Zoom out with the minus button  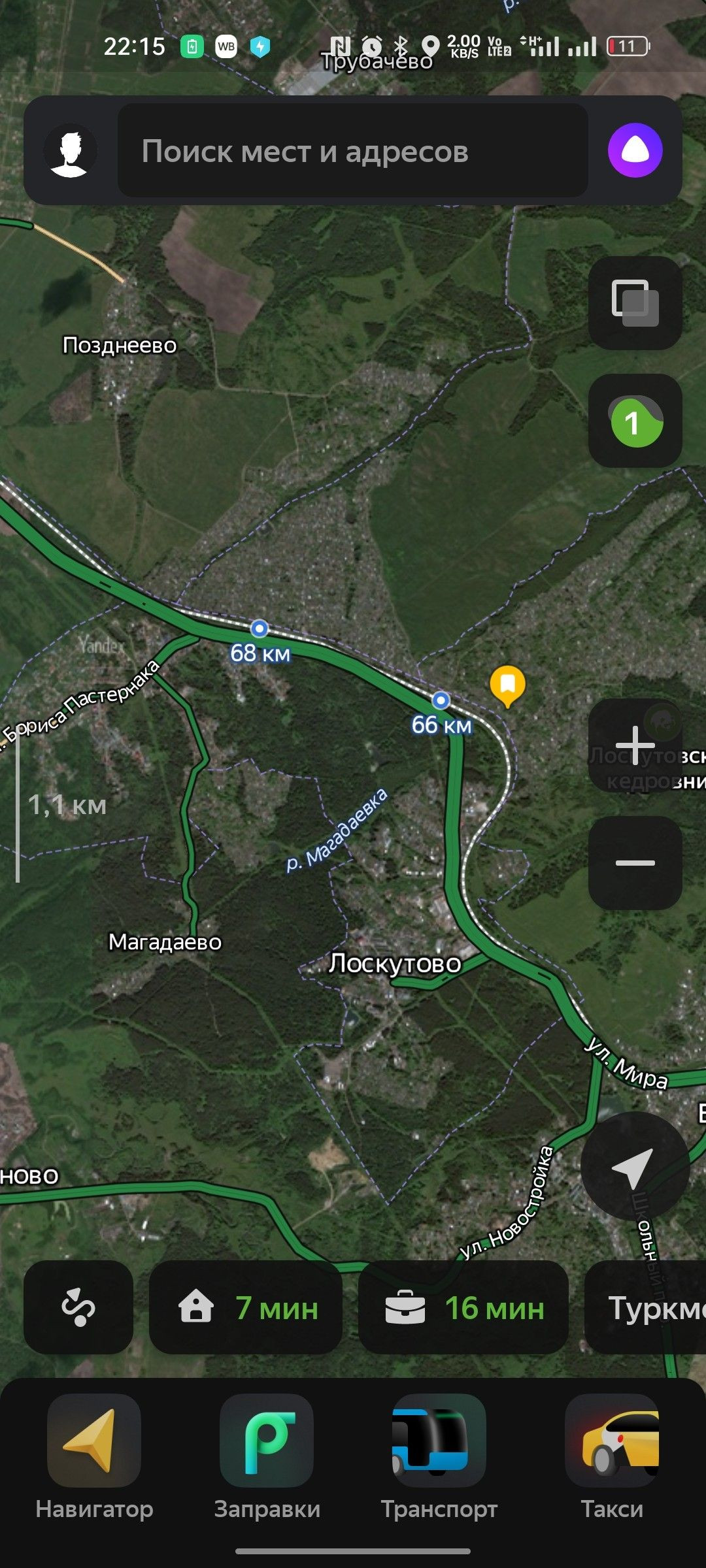pyautogui.click(x=635, y=862)
